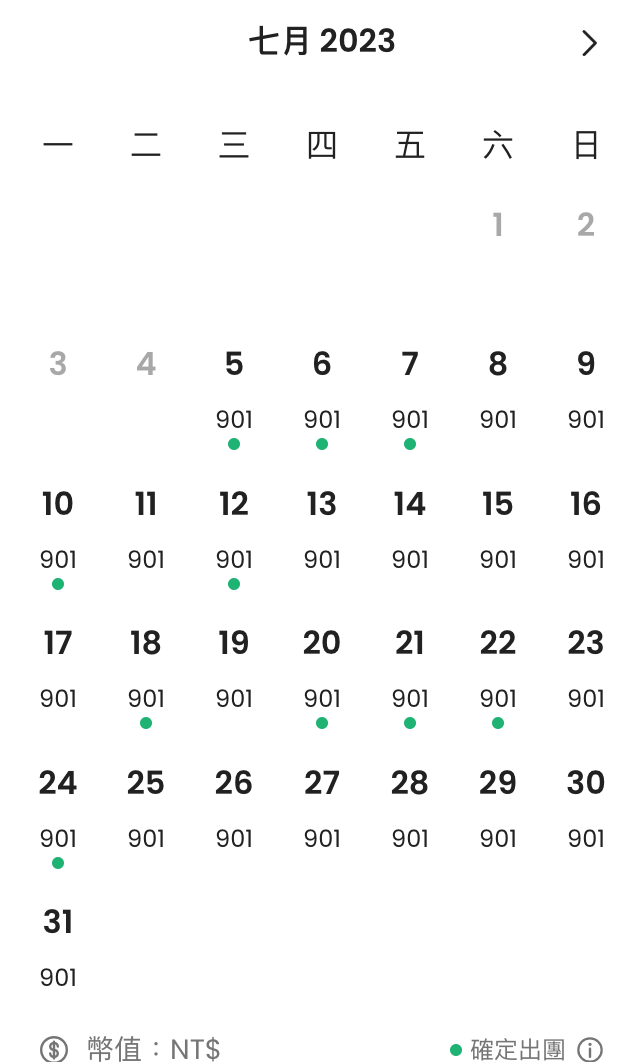Choose July 10 confirmed departure

(x=58, y=538)
